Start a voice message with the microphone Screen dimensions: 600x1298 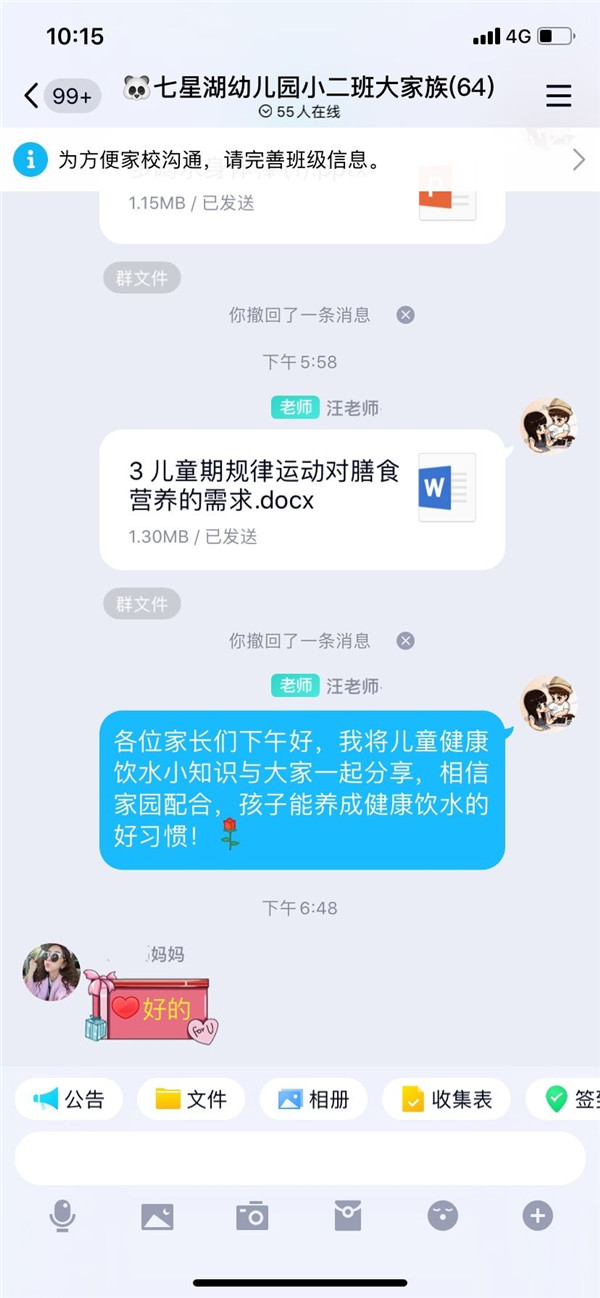click(62, 1216)
